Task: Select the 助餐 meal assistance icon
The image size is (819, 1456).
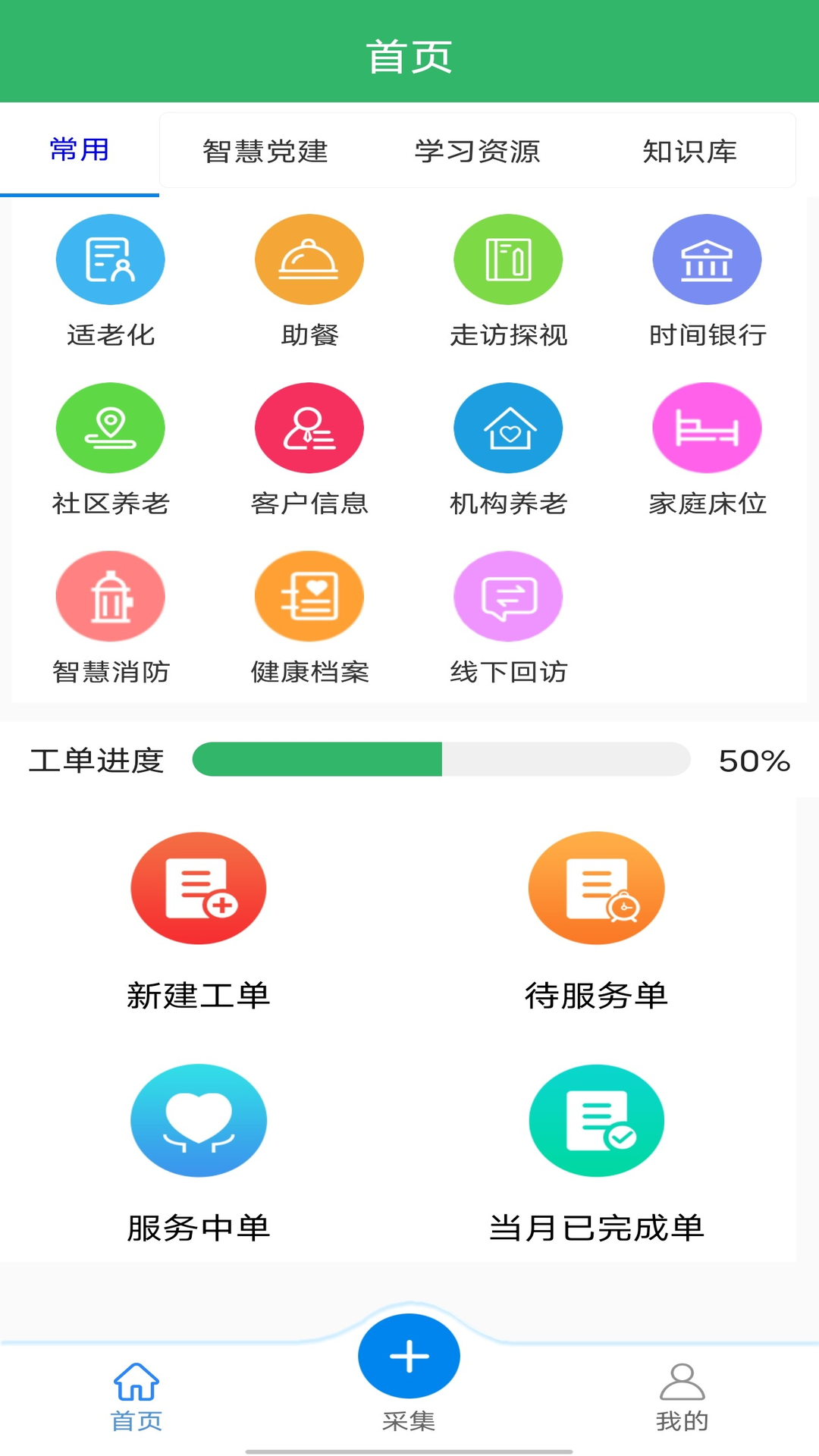Action: coord(309,259)
